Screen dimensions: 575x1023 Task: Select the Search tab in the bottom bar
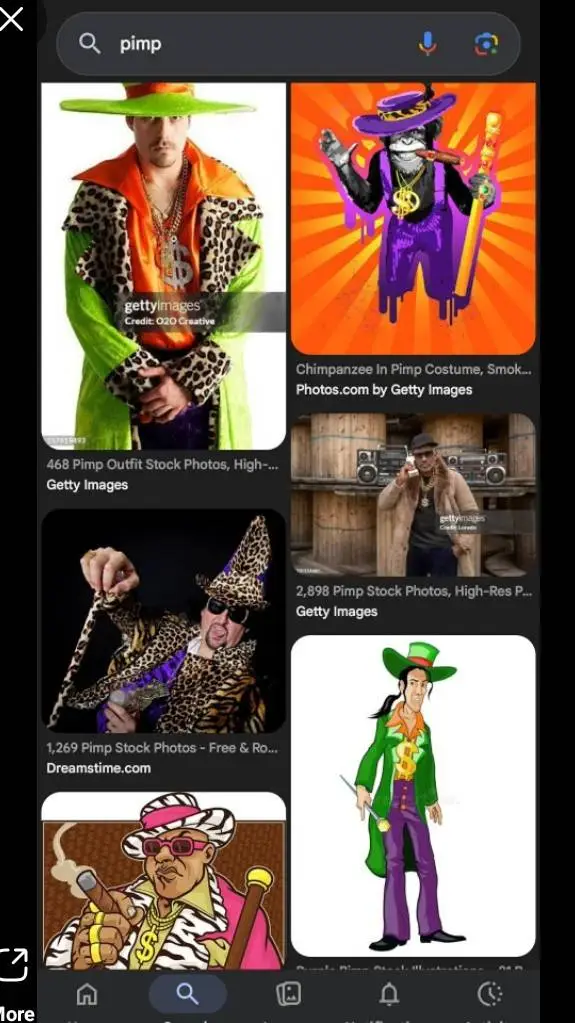pyautogui.click(x=187, y=994)
